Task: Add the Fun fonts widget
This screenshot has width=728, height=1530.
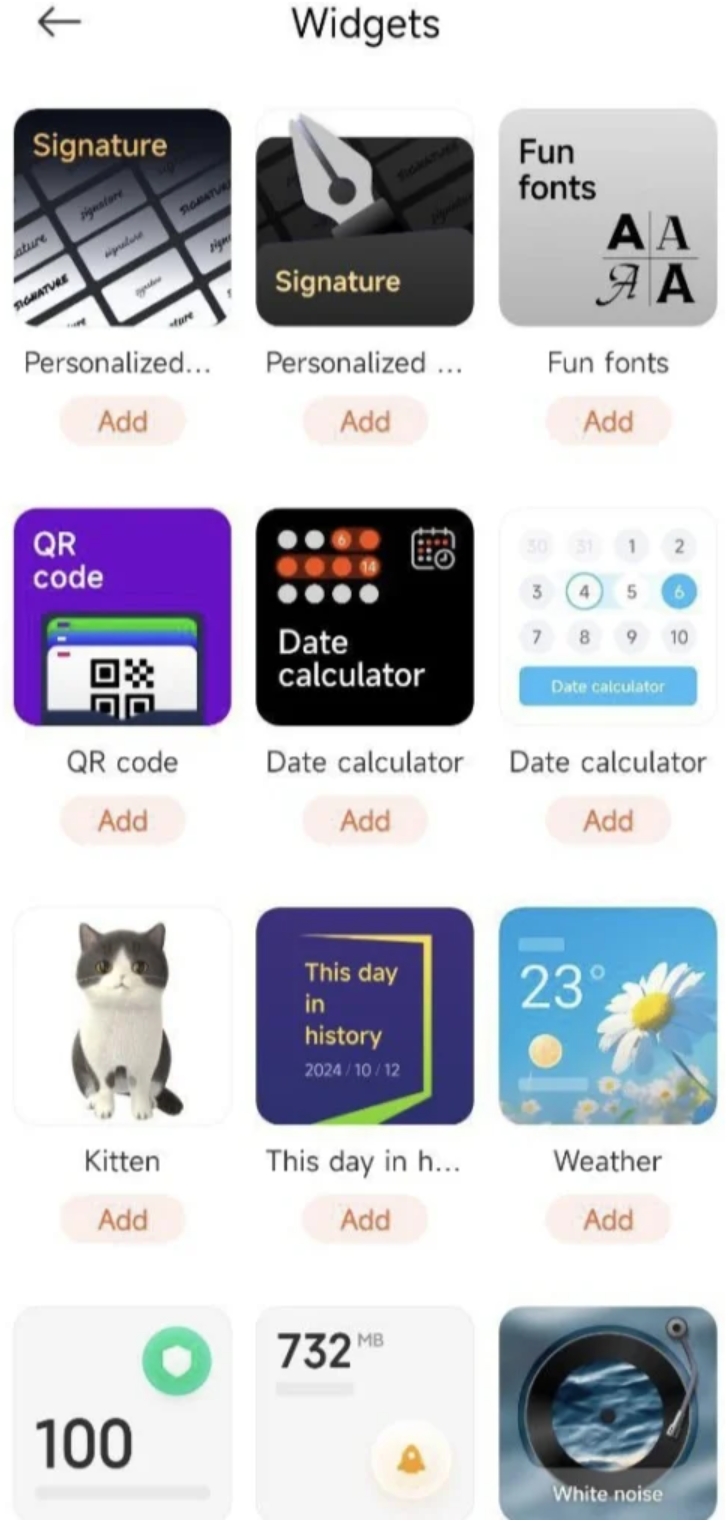Action: 607,421
